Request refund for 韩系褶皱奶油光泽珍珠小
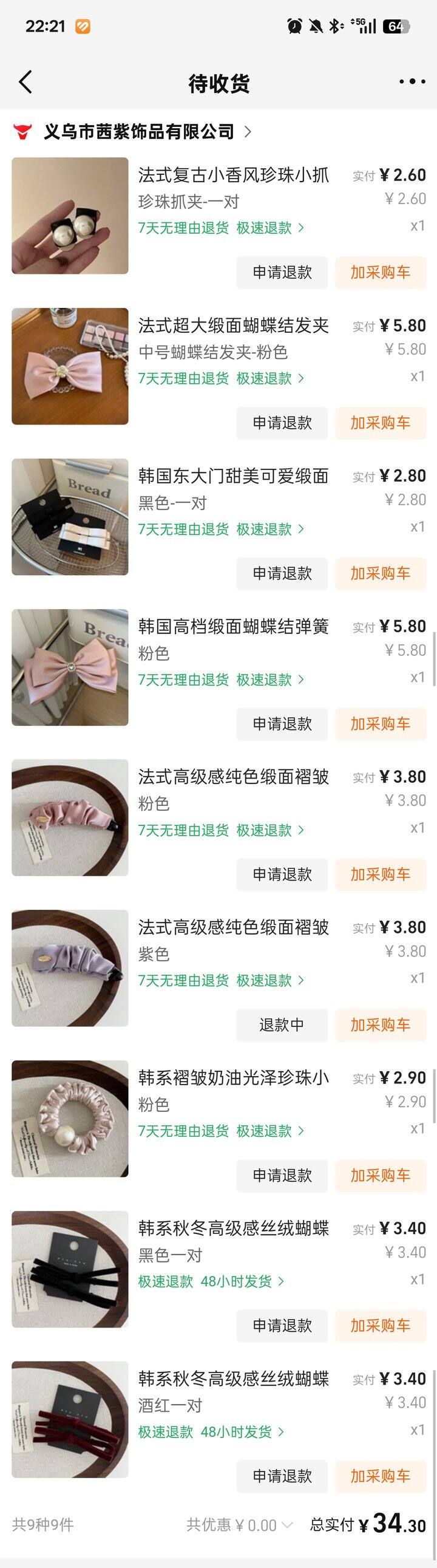 point(282,1174)
